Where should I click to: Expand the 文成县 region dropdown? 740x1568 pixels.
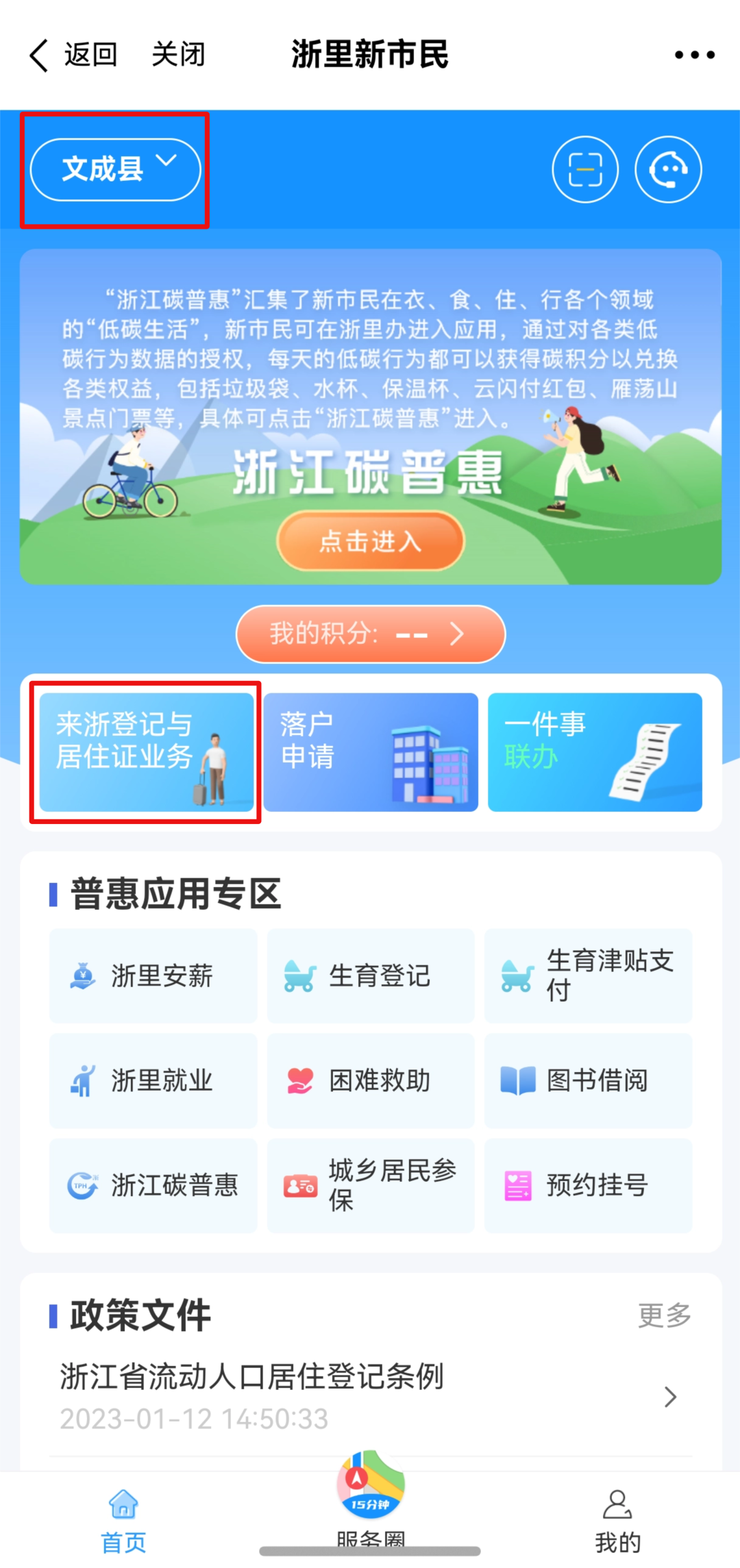(x=115, y=169)
